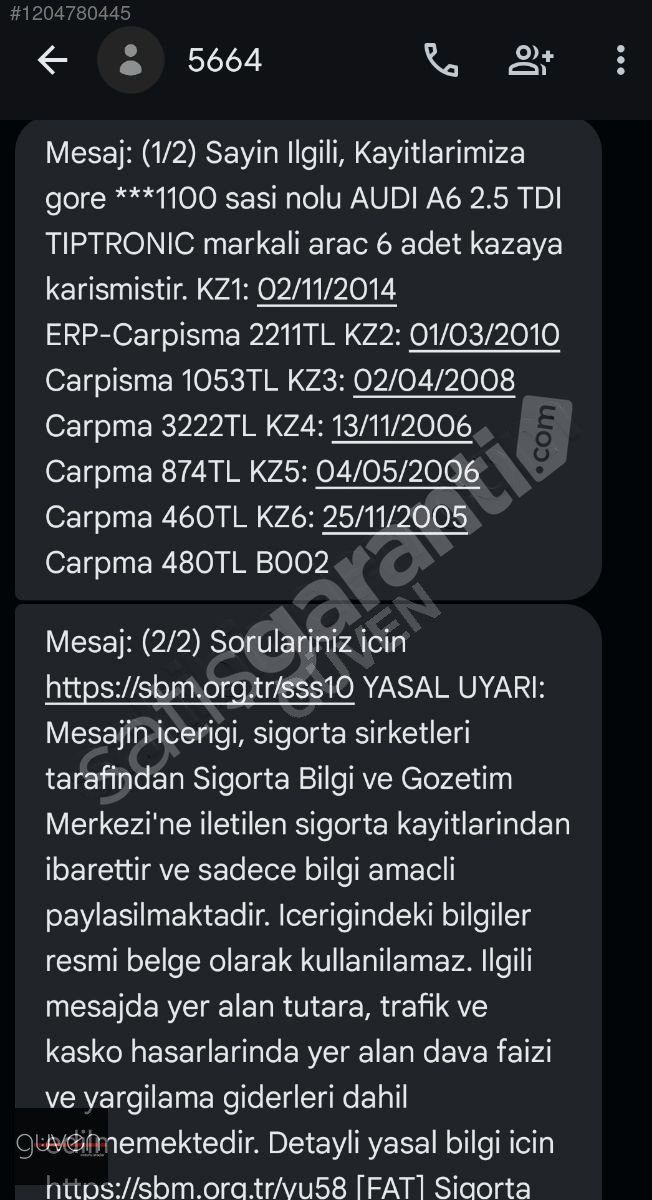This screenshot has width=652, height=1200.
Task: Tap the date link 02/11/2014
Action: pyautogui.click(x=327, y=290)
